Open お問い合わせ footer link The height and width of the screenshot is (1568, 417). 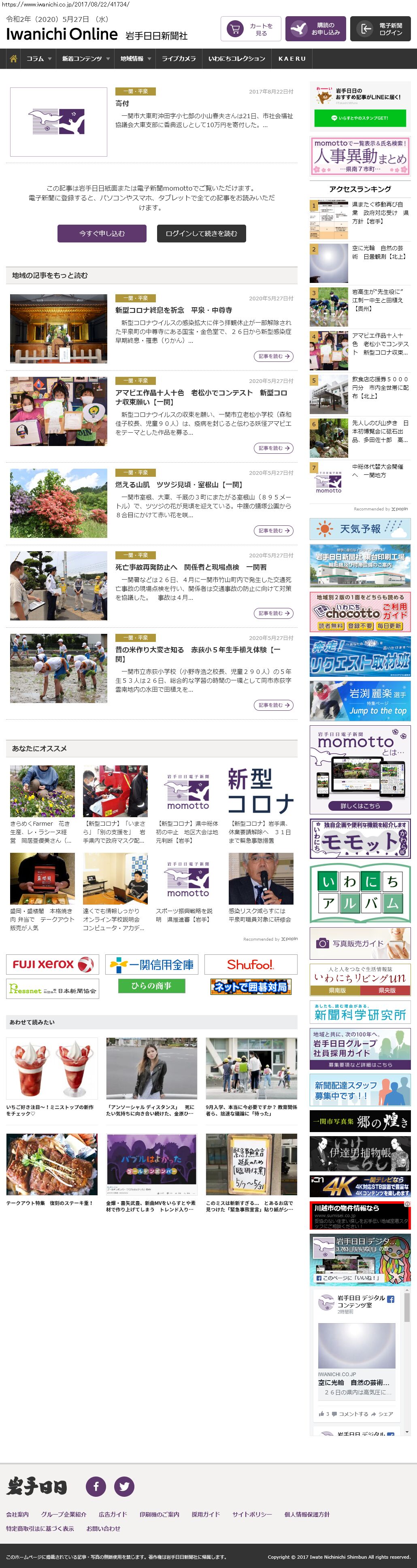pos(103,1528)
